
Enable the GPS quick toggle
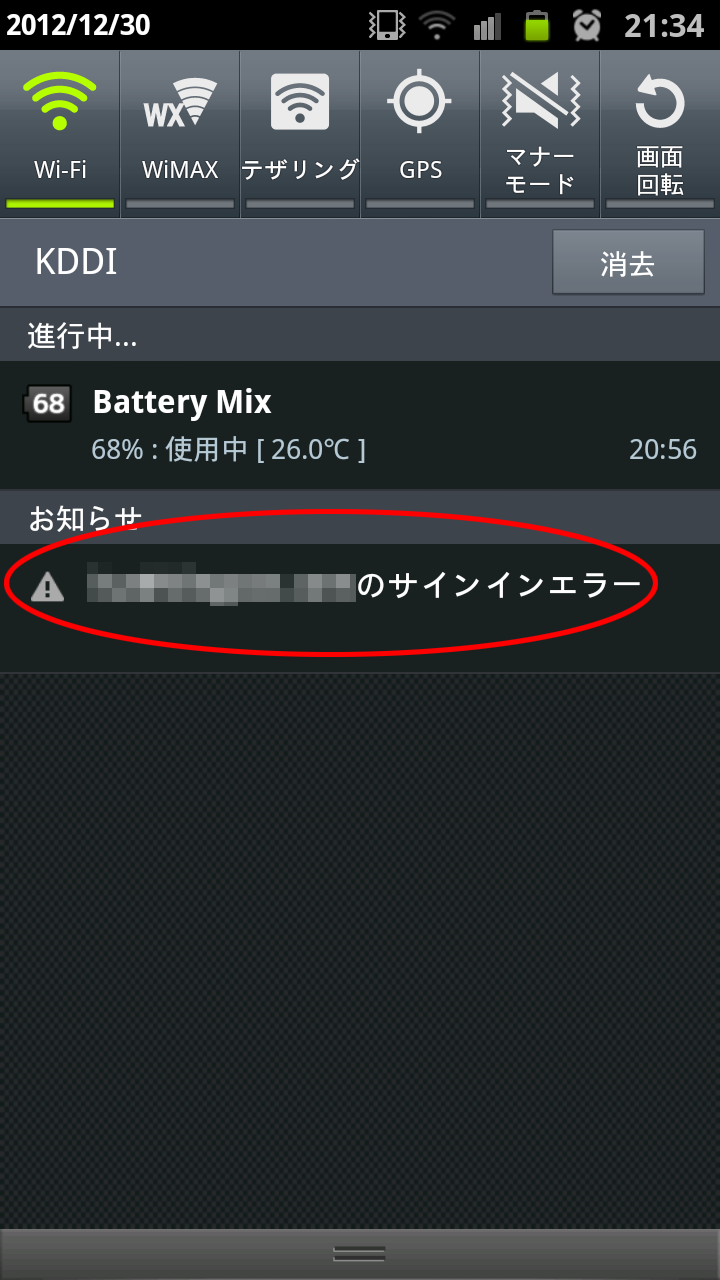pos(420,134)
